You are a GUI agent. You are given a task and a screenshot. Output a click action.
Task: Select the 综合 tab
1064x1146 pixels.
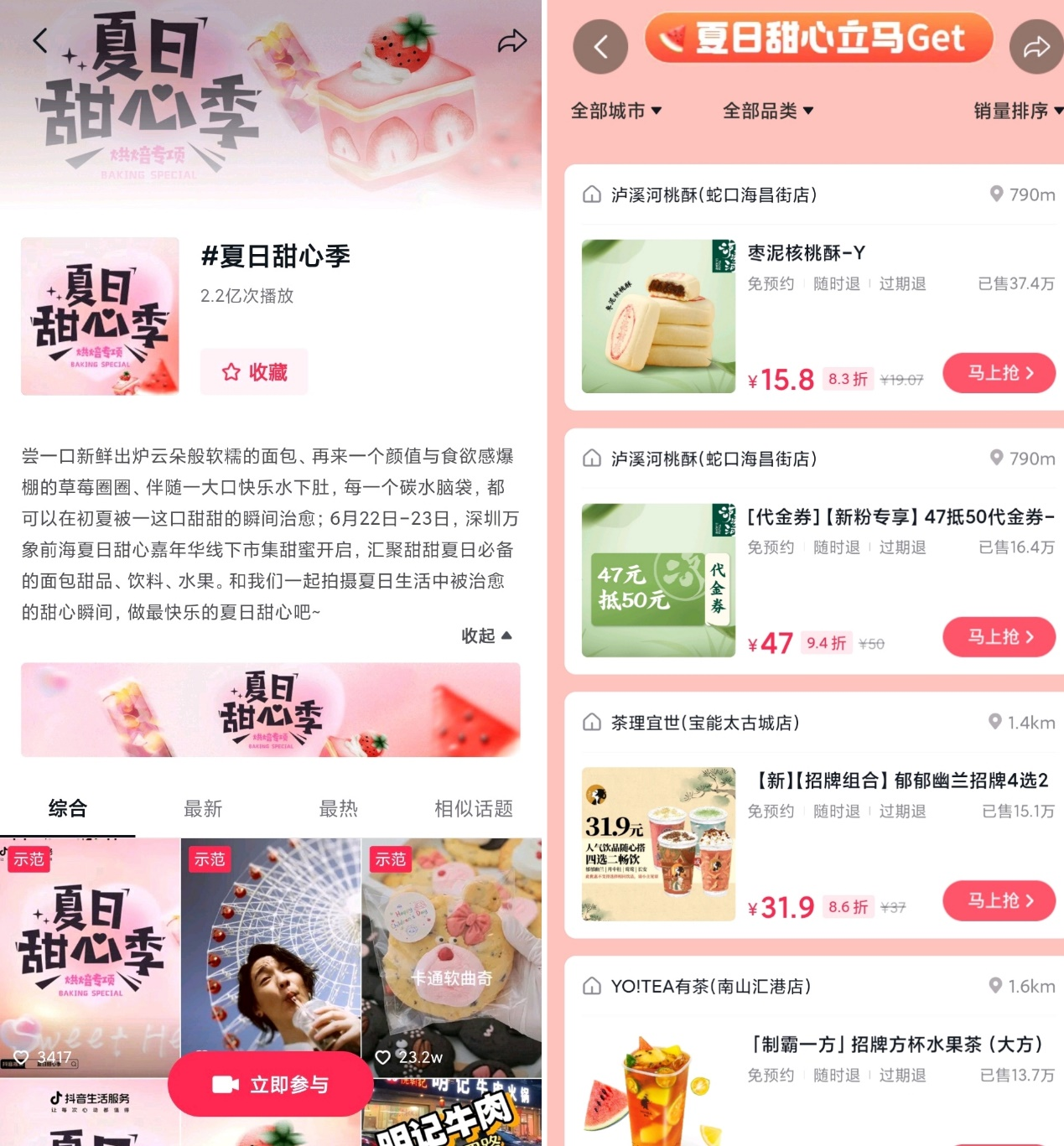68,808
